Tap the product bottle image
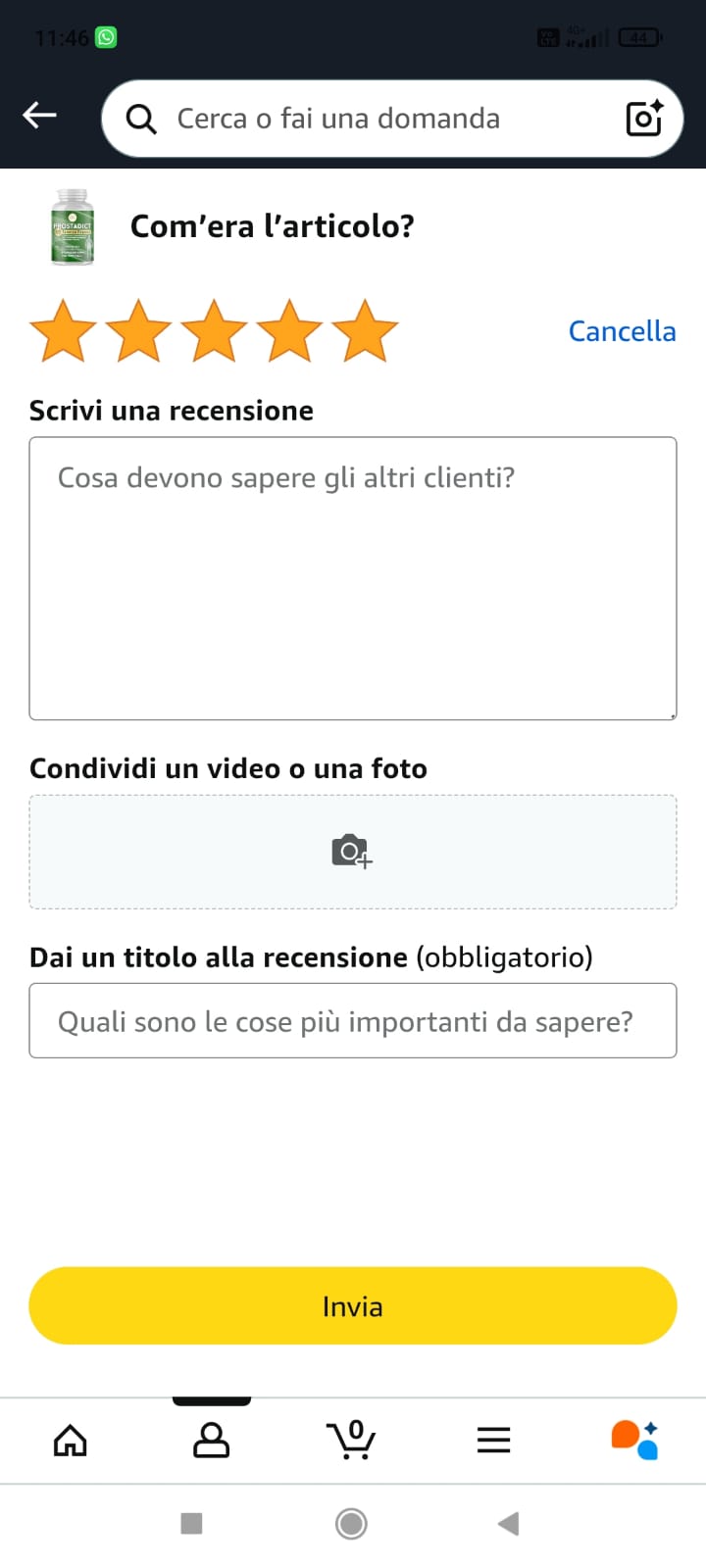The width and height of the screenshot is (706, 1568). (73, 227)
